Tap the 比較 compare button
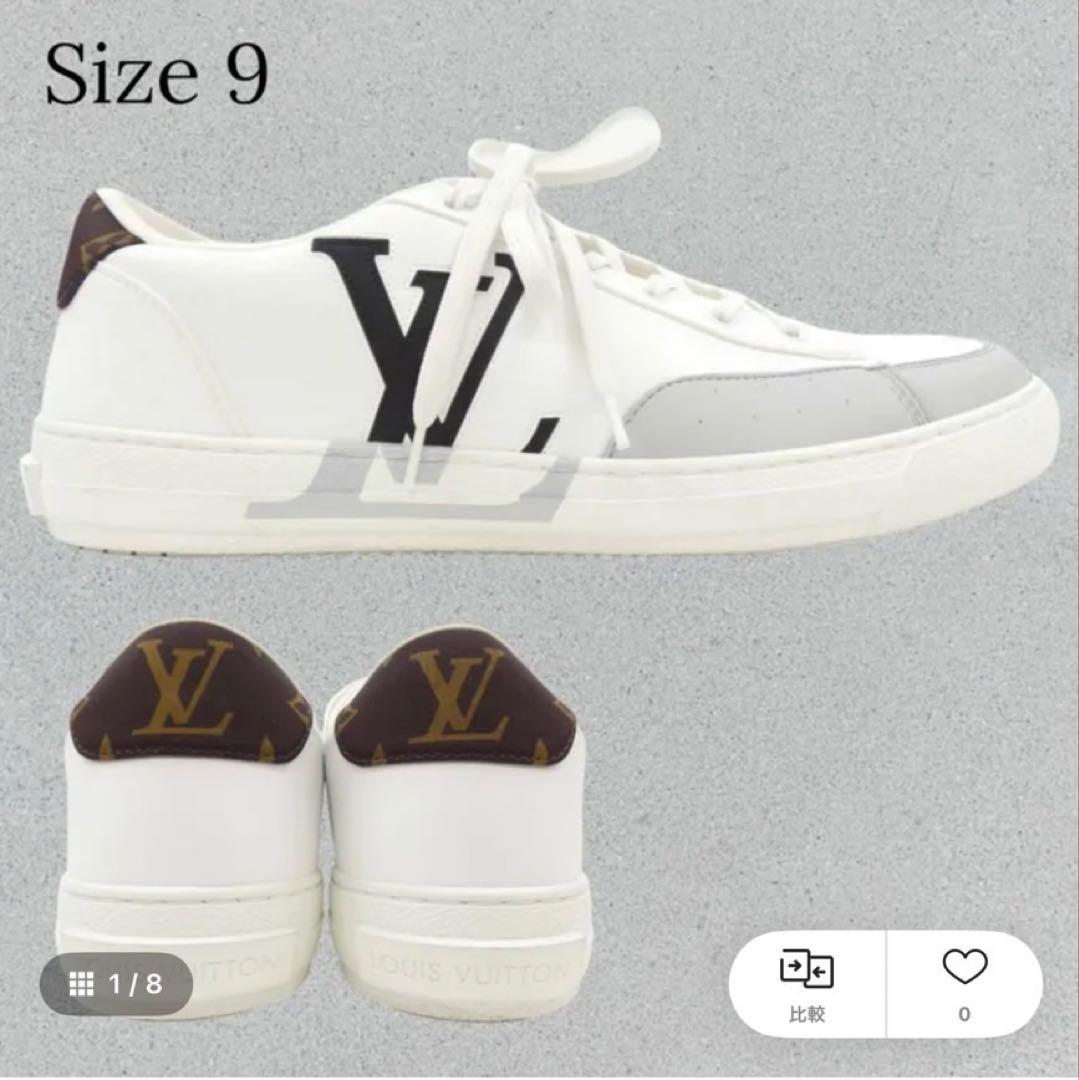 [806, 985]
